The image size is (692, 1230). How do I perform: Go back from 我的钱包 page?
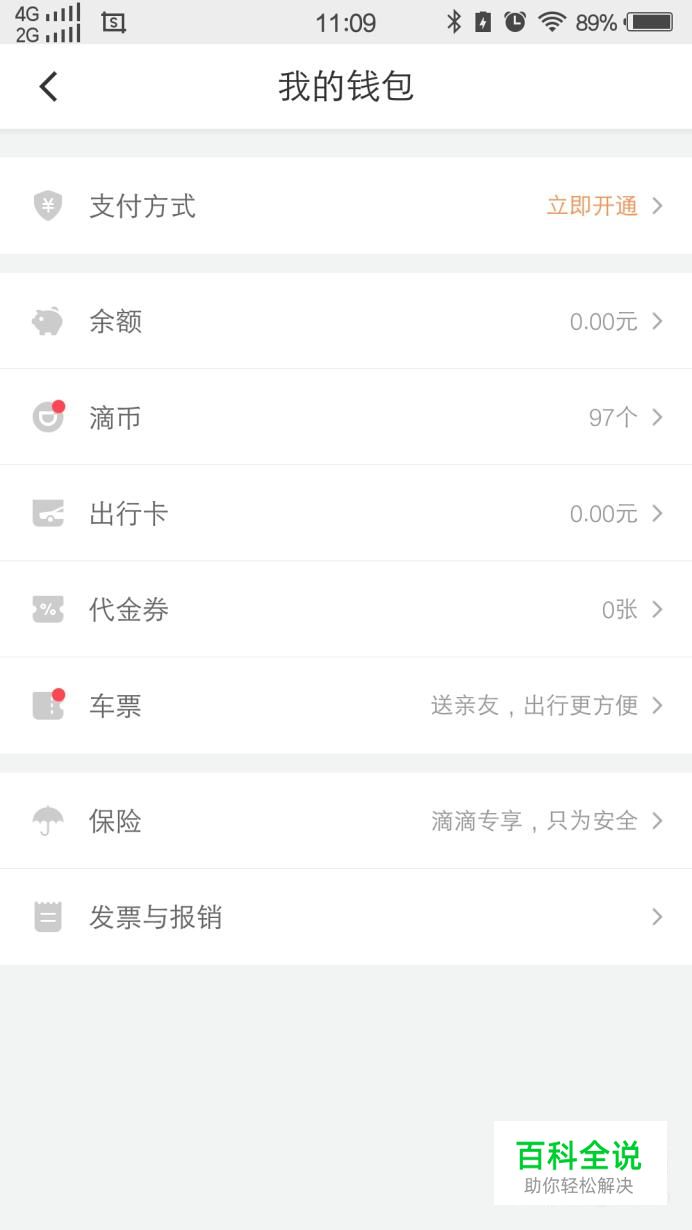coord(48,87)
